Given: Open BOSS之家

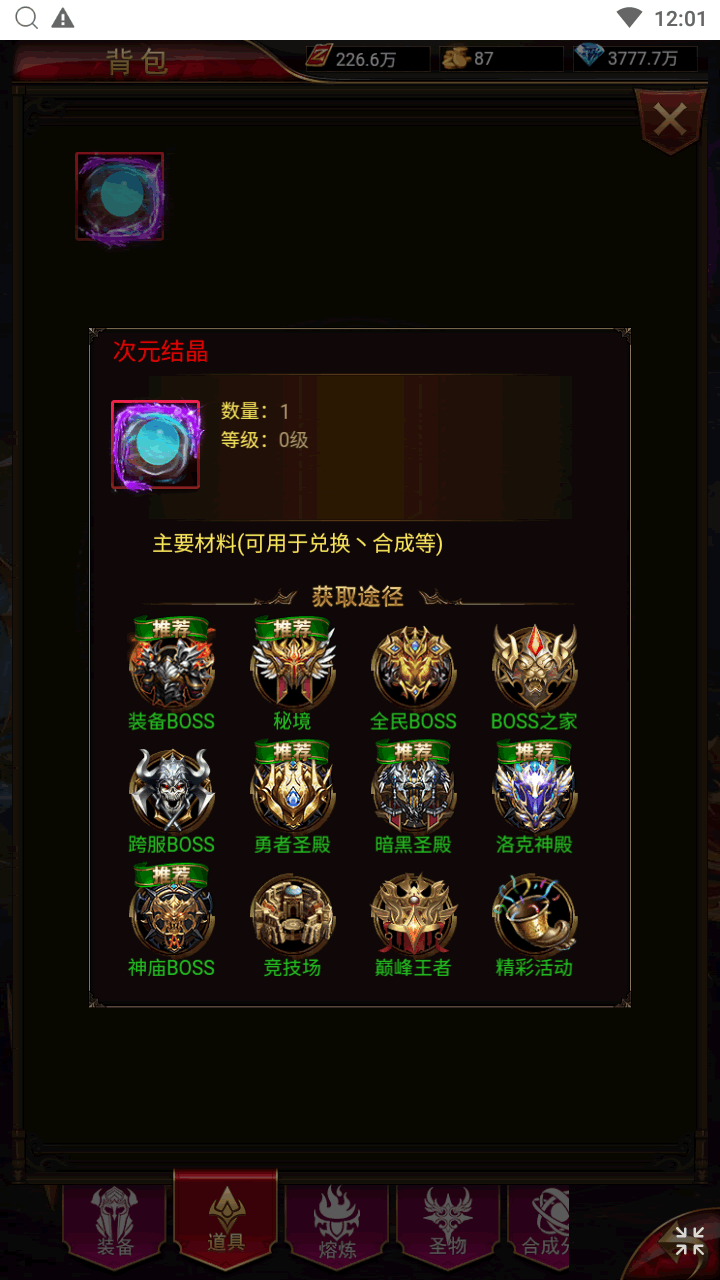Looking at the screenshot, I should (534, 668).
